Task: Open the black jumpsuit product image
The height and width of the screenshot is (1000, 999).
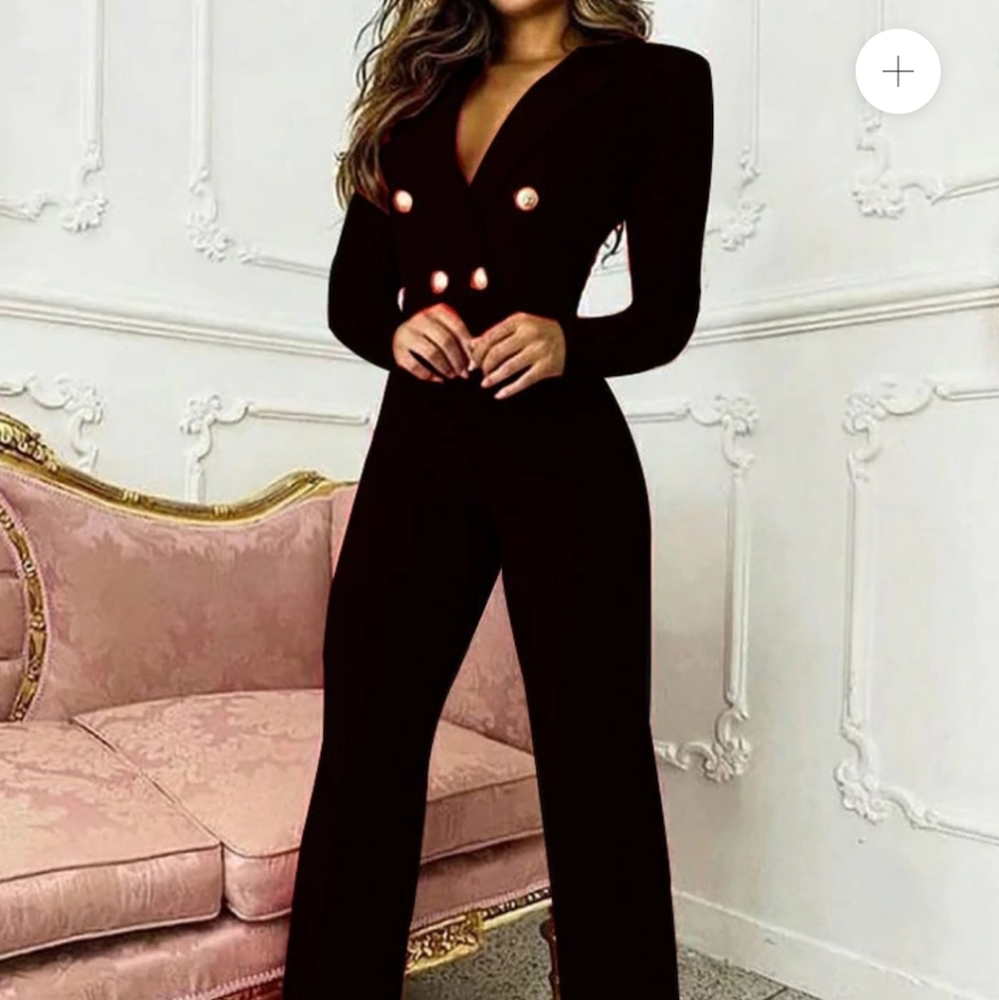Action: pos(500,500)
